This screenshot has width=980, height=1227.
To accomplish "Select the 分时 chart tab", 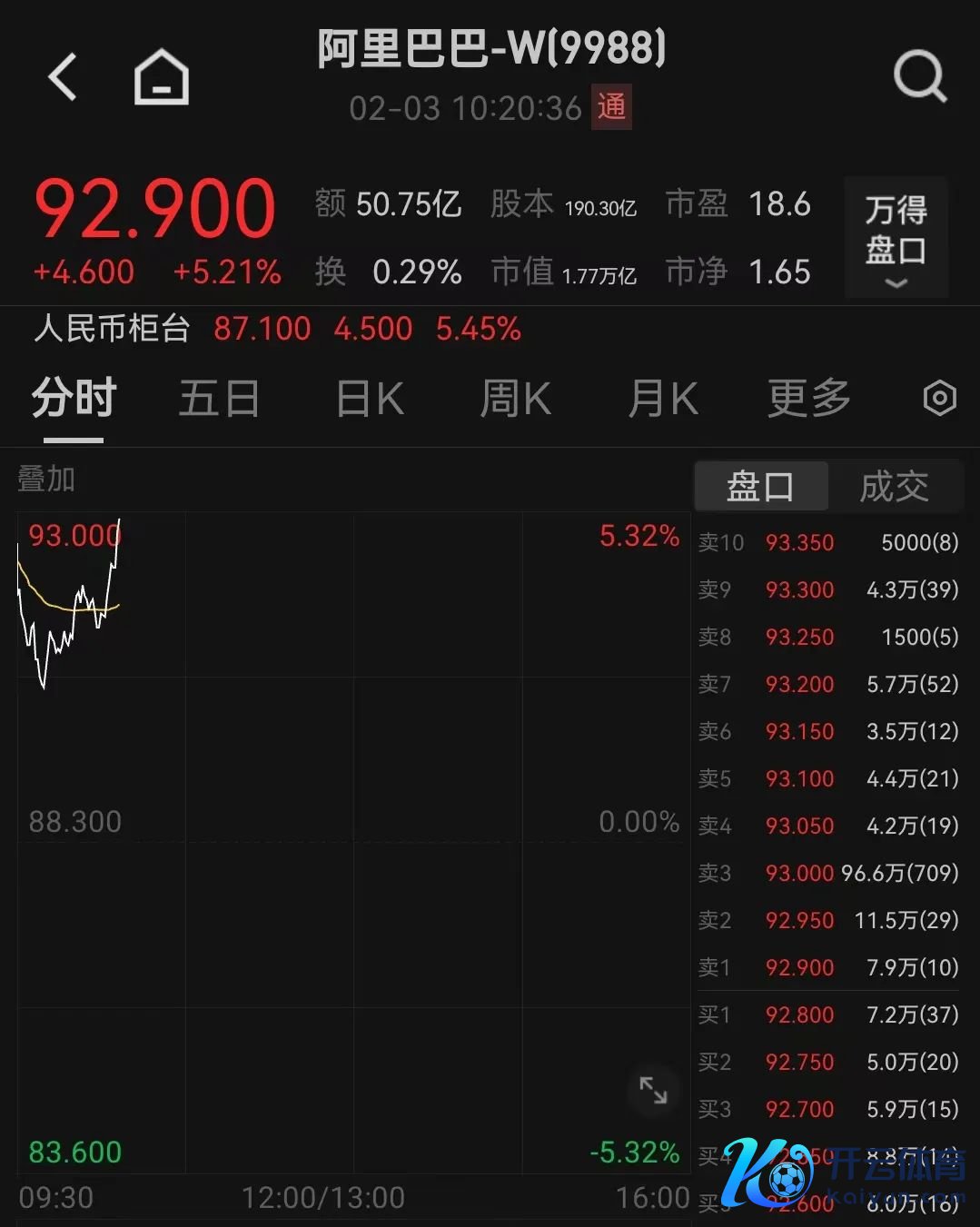I will click(74, 399).
